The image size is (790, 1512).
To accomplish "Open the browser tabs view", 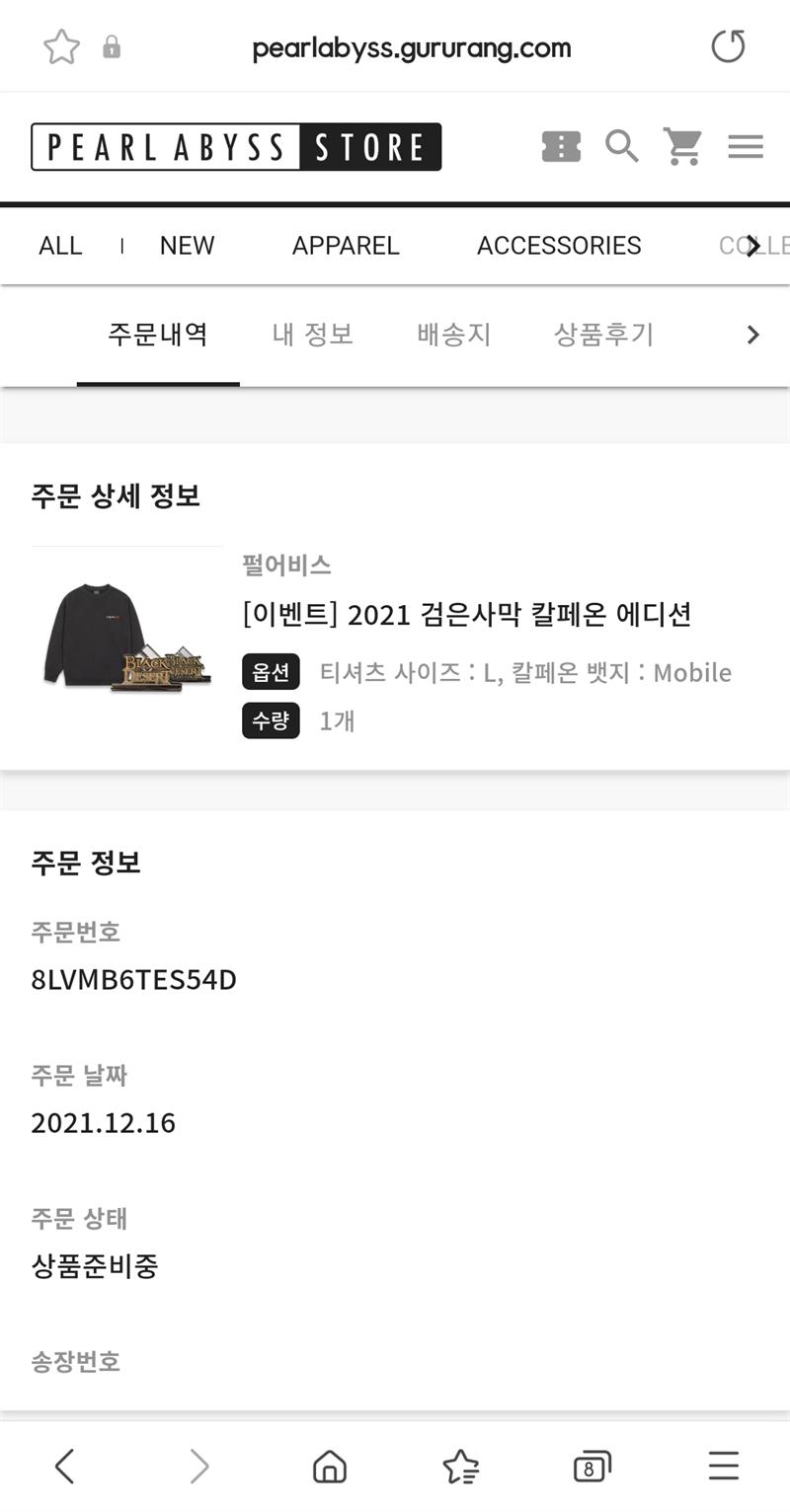I will 592,1467.
